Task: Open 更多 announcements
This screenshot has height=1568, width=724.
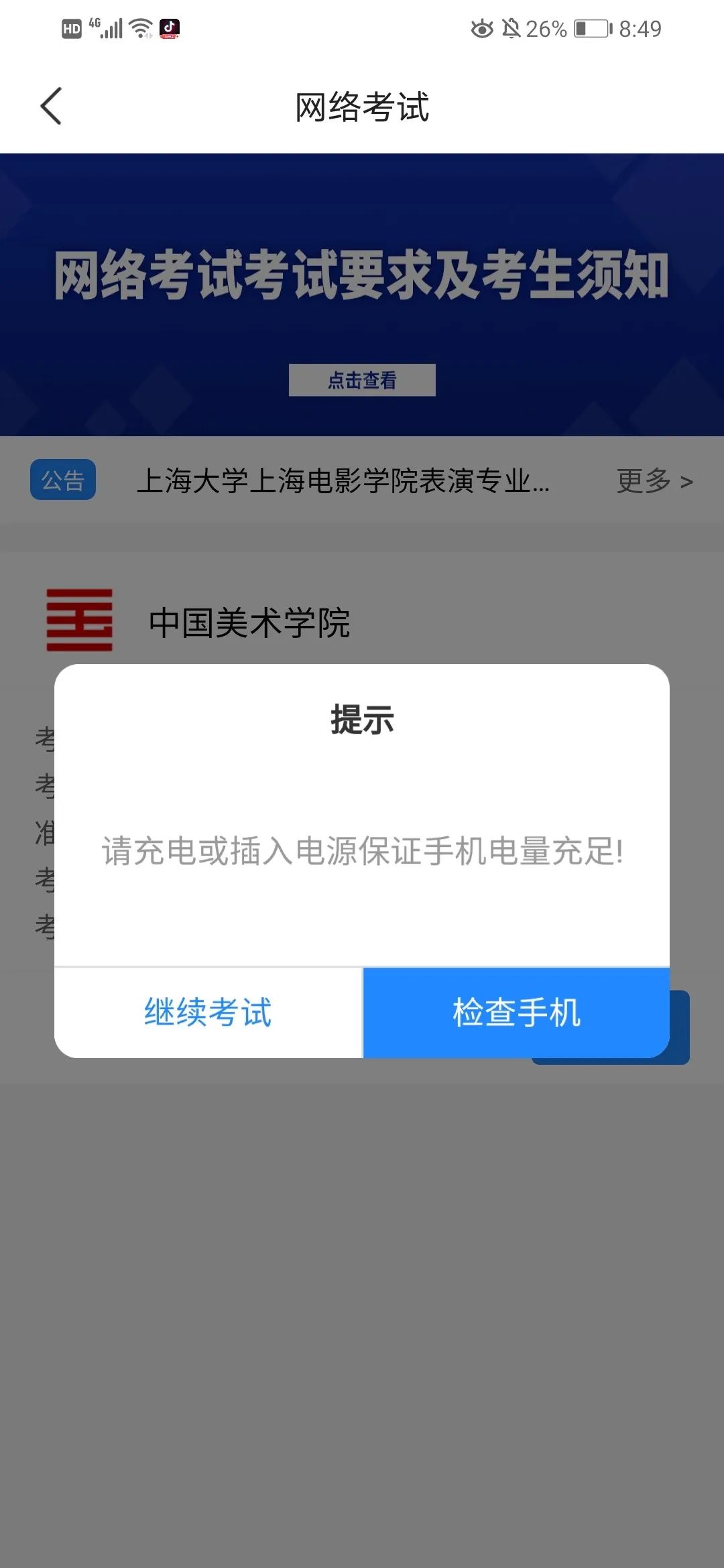Action: (654, 480)
